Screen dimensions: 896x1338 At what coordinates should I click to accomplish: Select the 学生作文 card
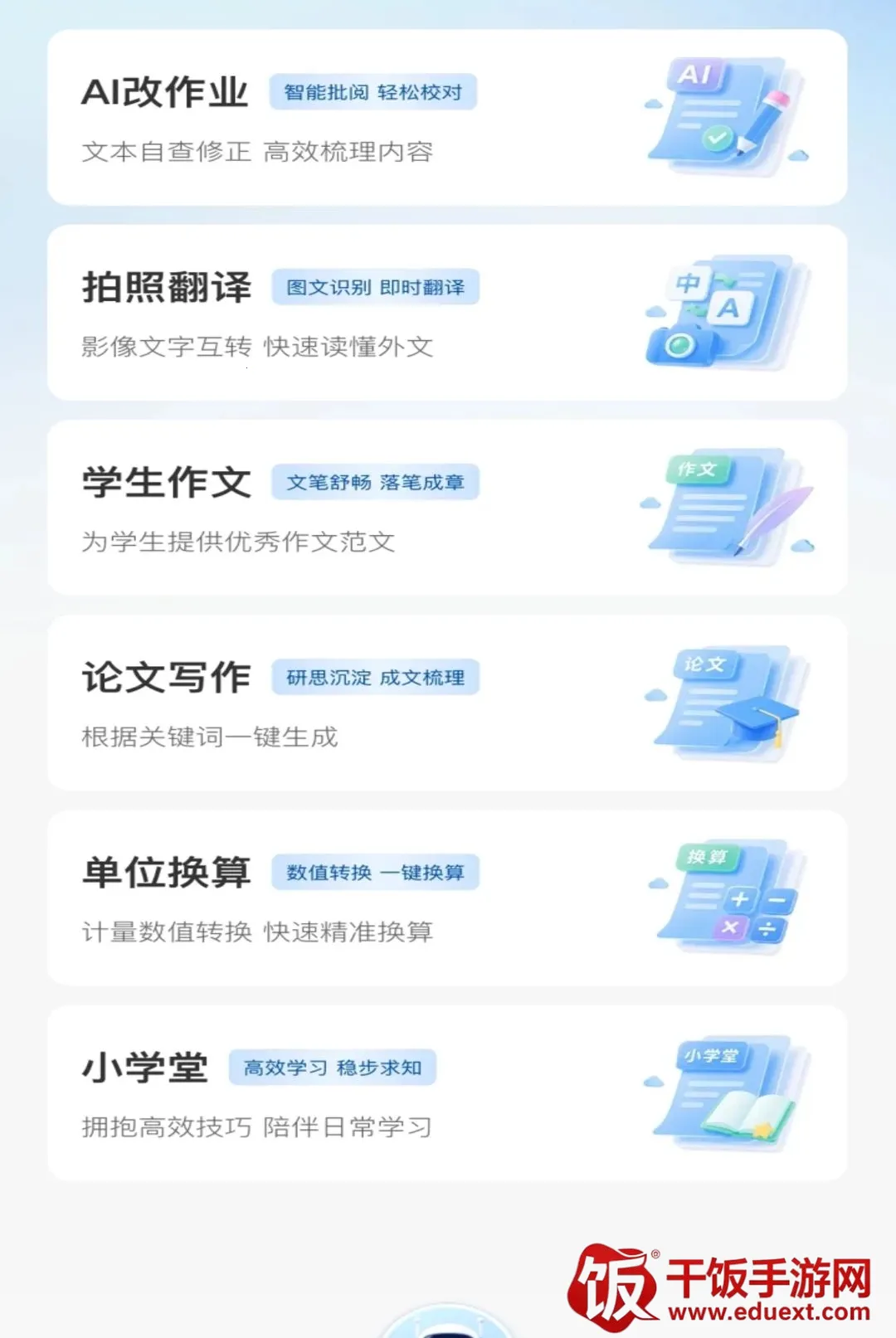pyautogui.click(x=447, y=508)
